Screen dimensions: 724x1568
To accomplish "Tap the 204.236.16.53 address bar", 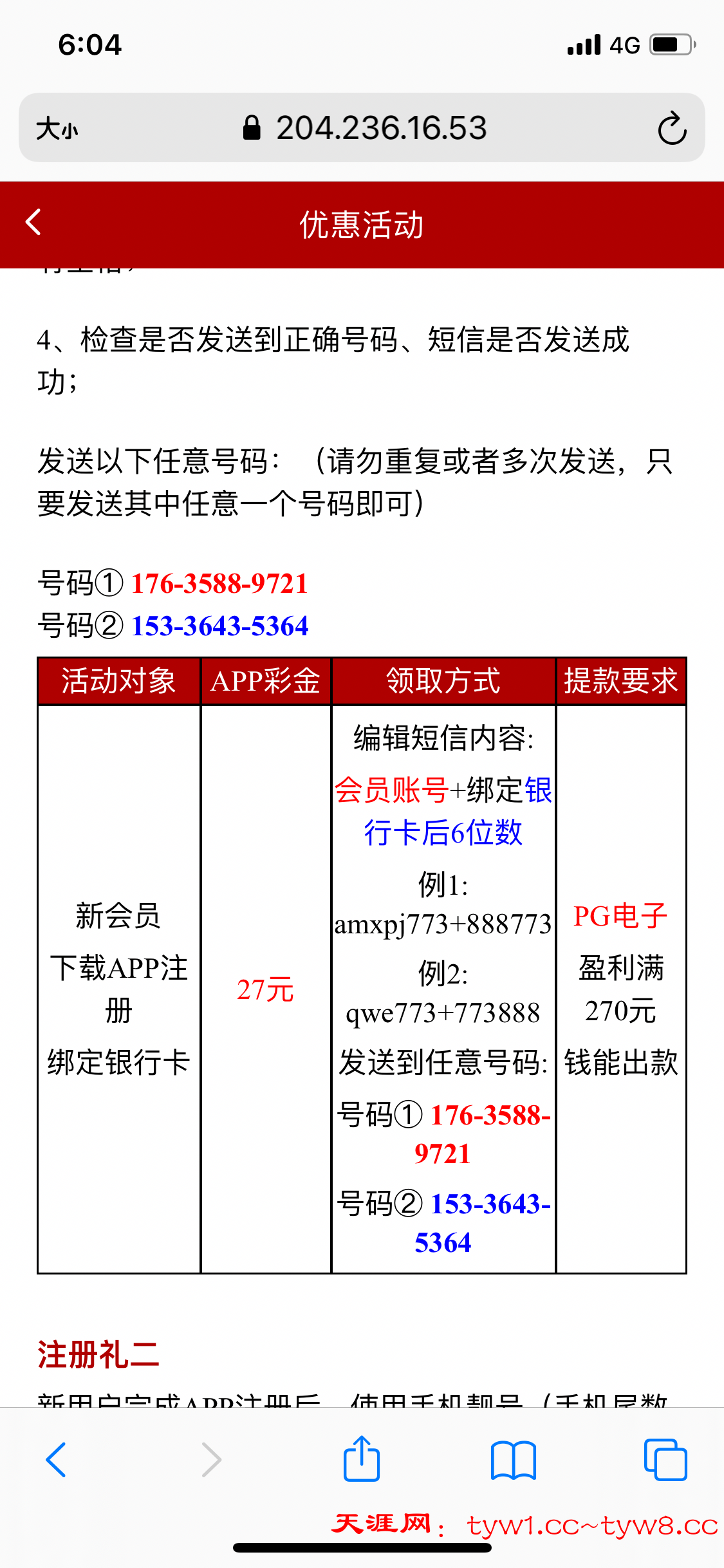I will pos(365,127).
